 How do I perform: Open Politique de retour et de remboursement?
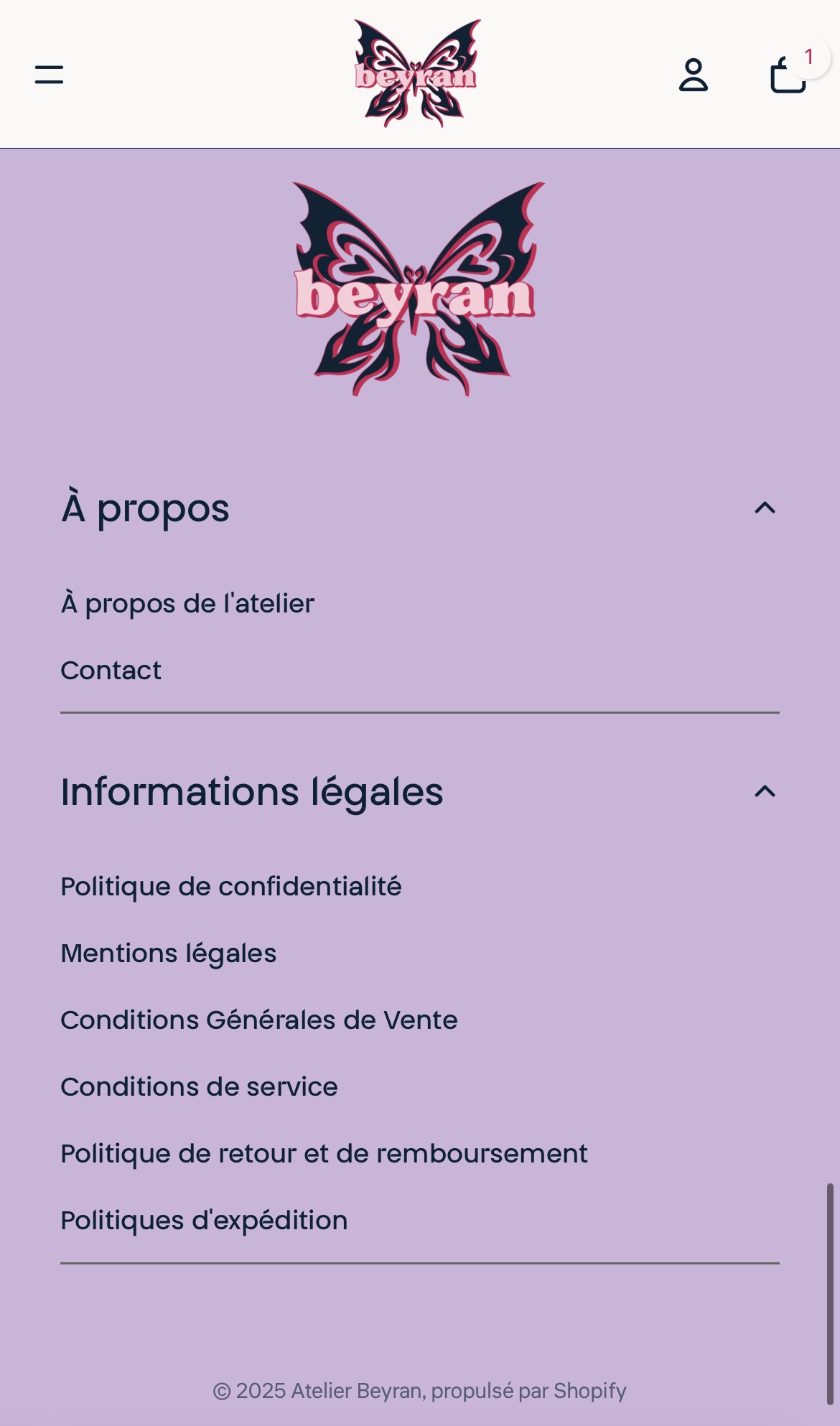324,1153
